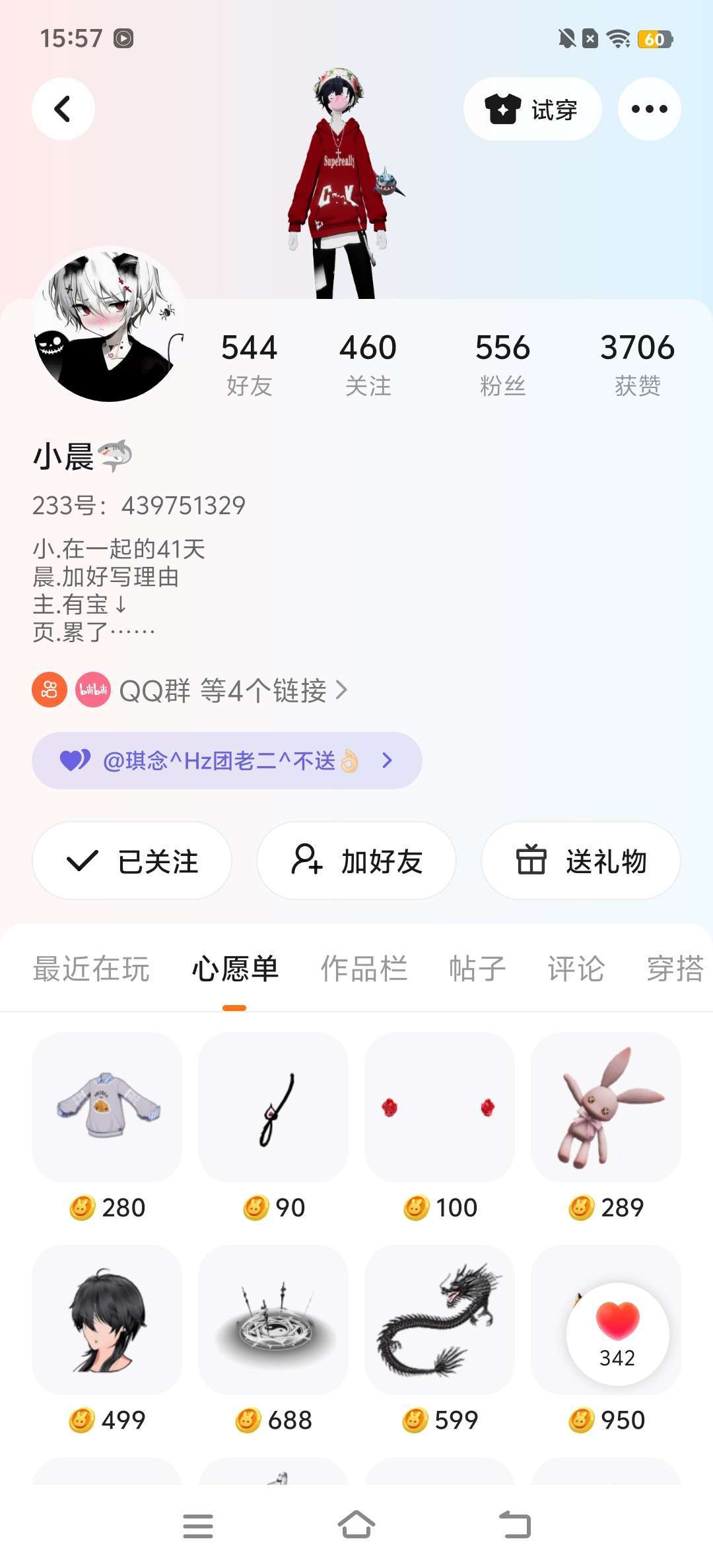Tap the 试穿 try-on button

[532, 109]
